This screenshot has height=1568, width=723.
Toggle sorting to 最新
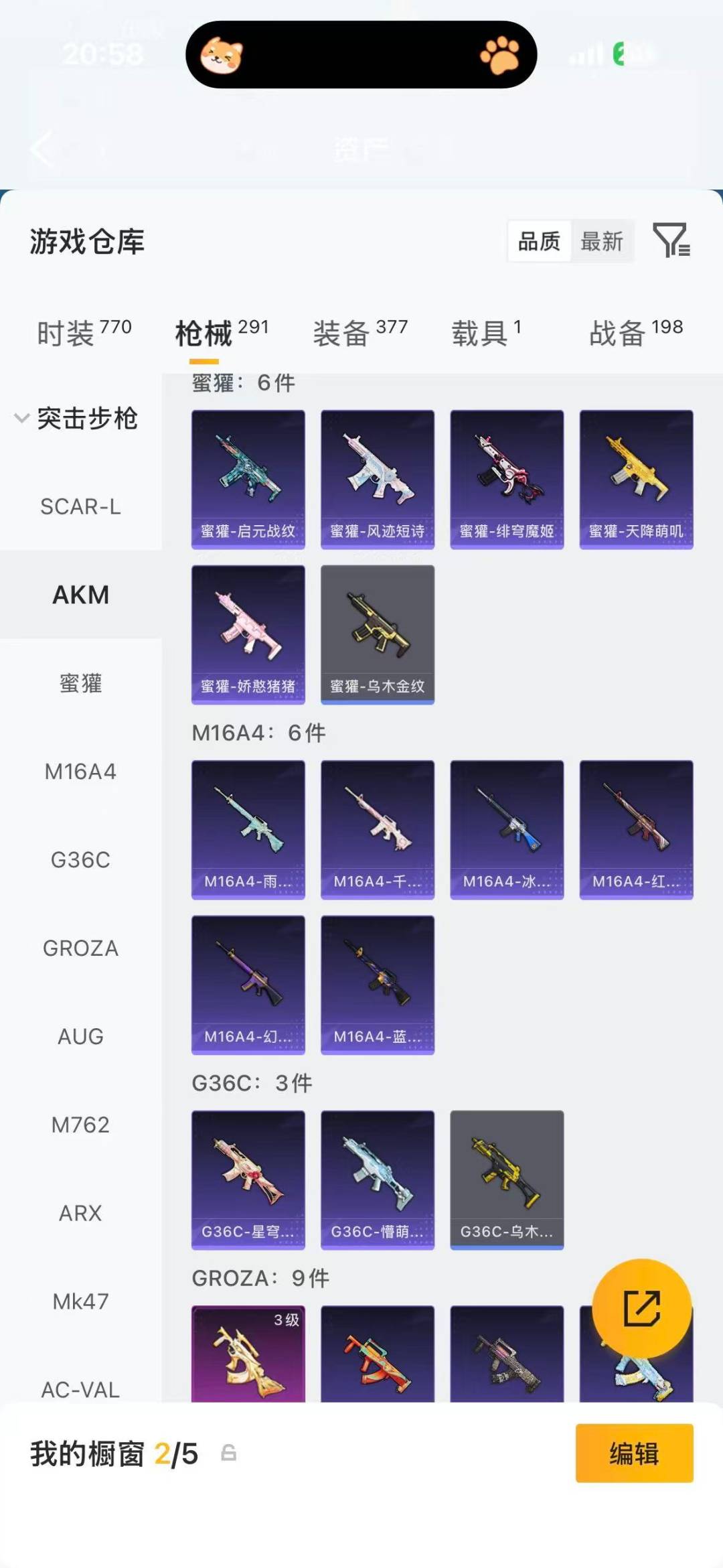pyautogui.click(x=601, y=241)
